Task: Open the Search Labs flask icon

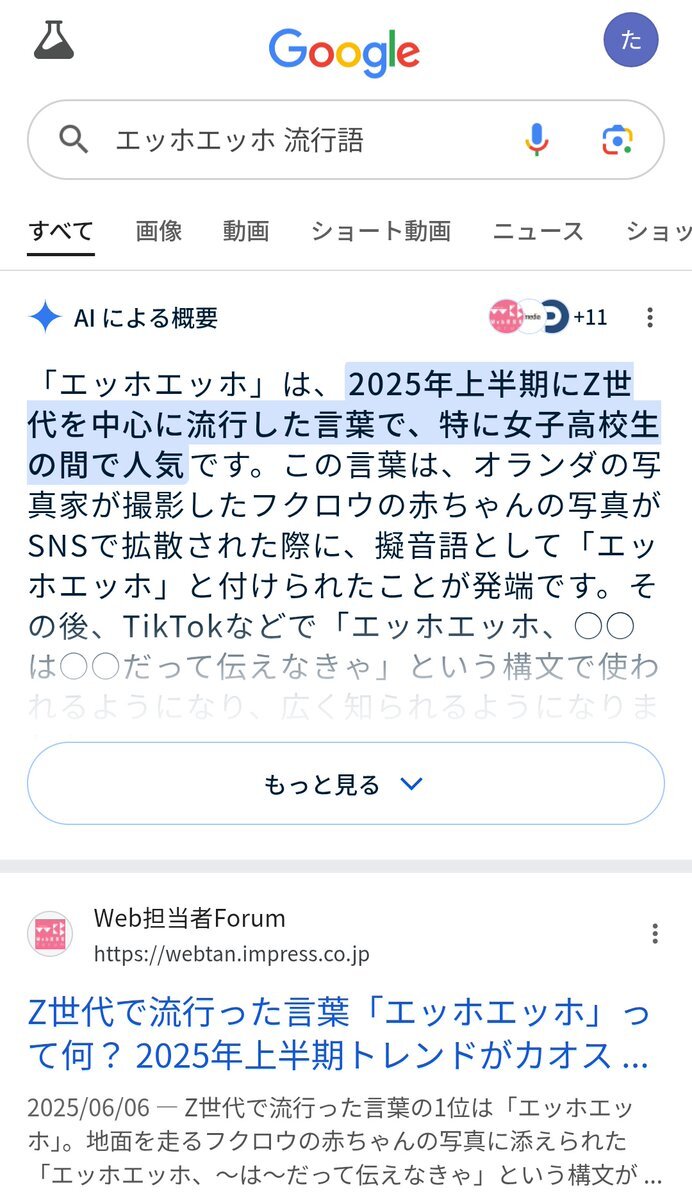Action: (x=54, y=41)
